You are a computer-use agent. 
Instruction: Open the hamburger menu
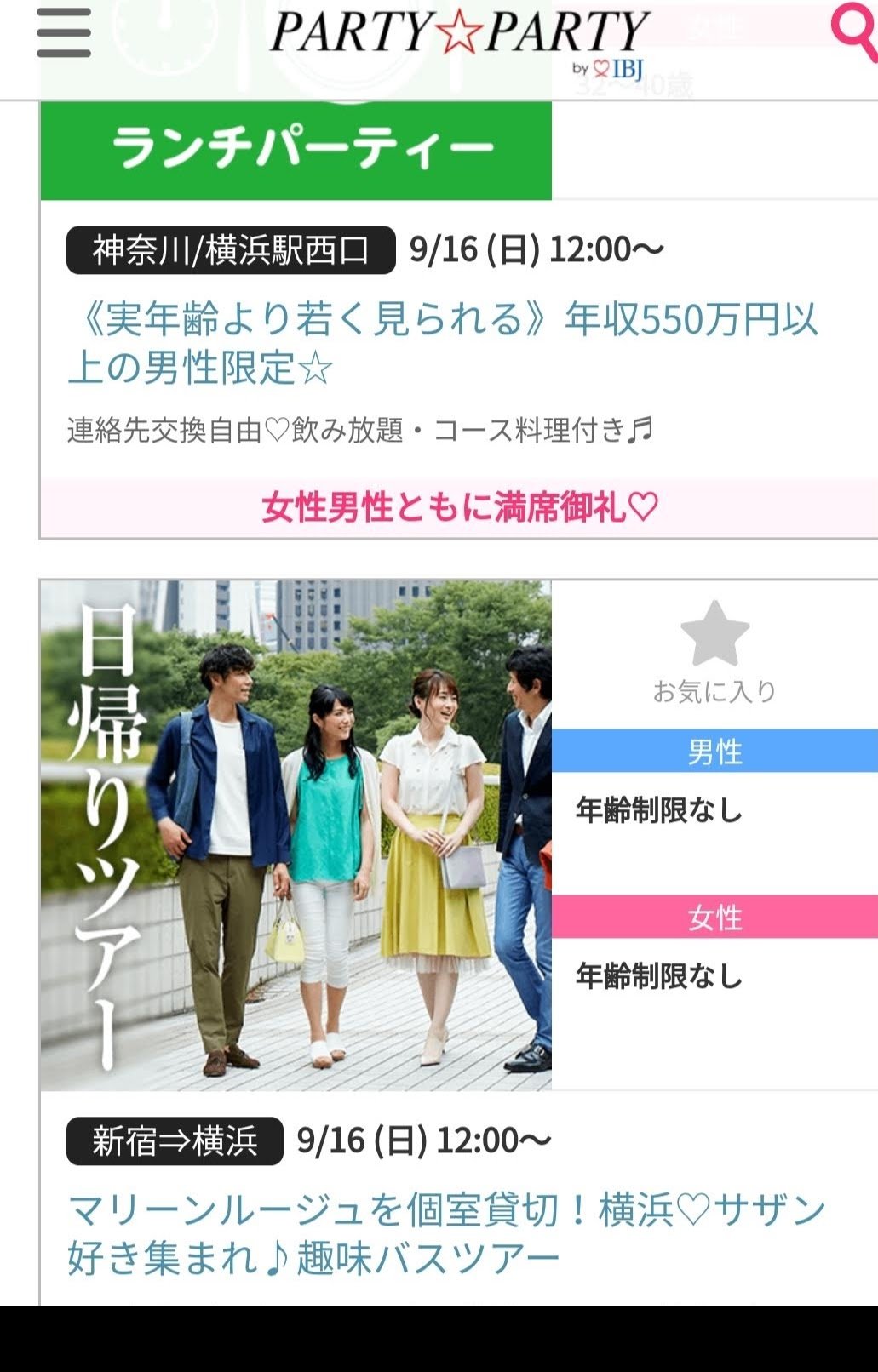tap(64, 33)
